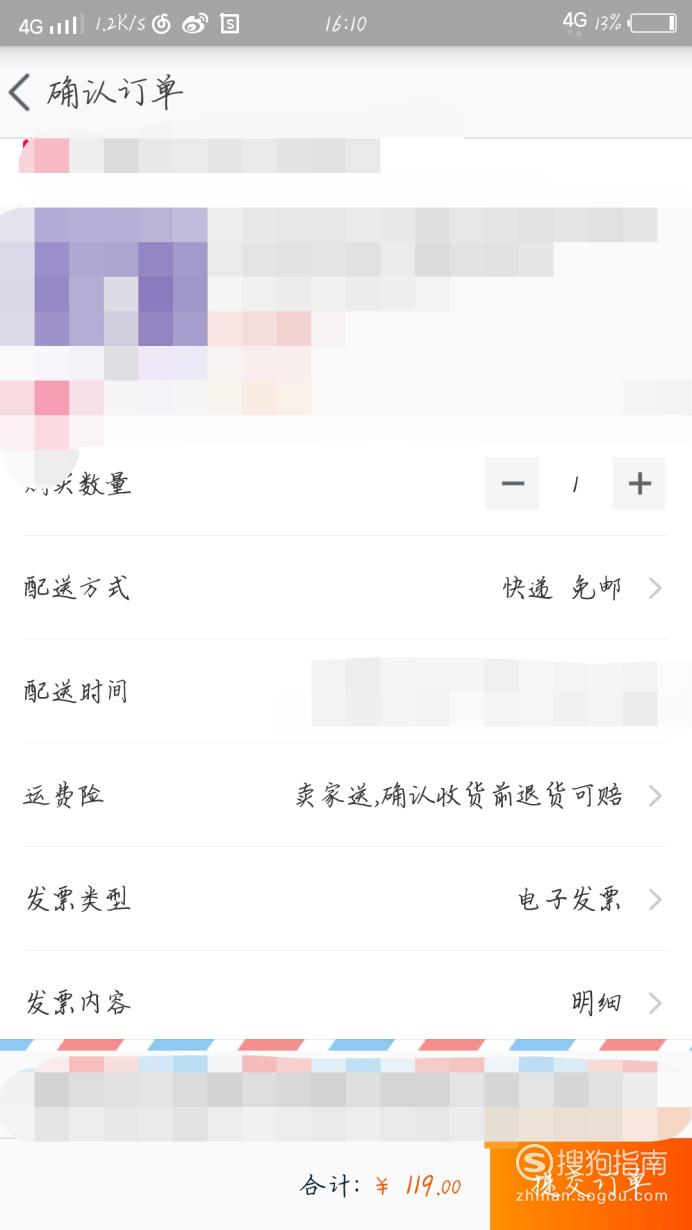Viewport: 692px width, 1230px height.
Task: Change 发票类型 invoice type
Action: coord(346,899)
